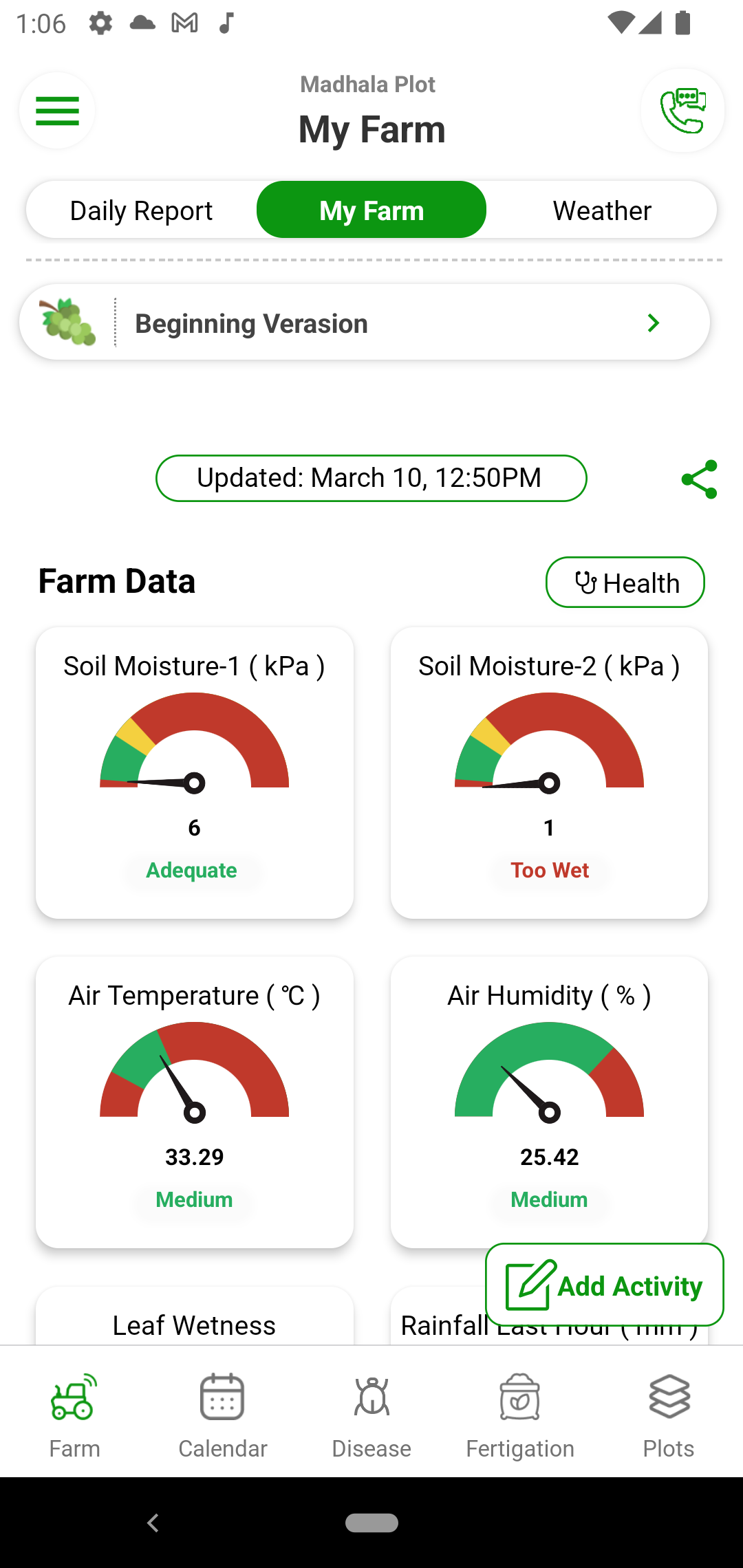Image resolution: width=743 pixels, height=1568 pixels.
Task: Tap the Updated: March 10 timestamp button
Action: tap(371, 478)
